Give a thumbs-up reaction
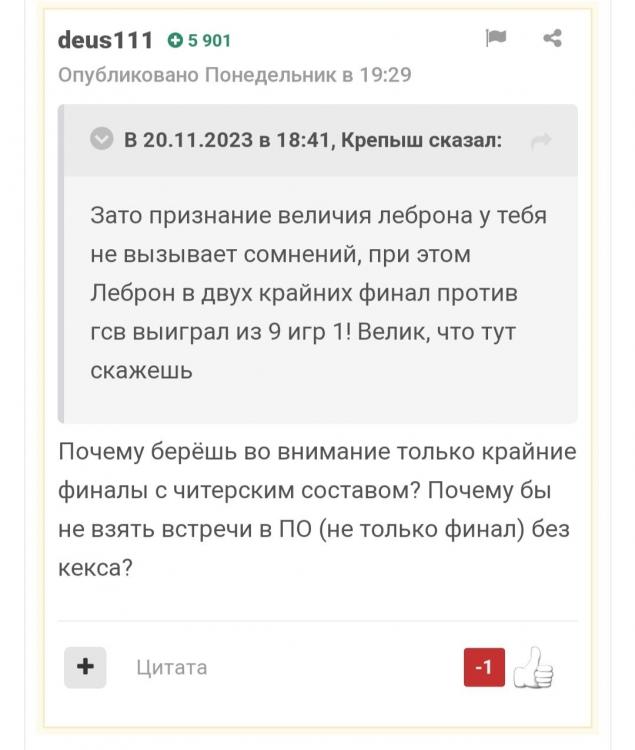Screen dimensions: 635x750 [533, 668]
